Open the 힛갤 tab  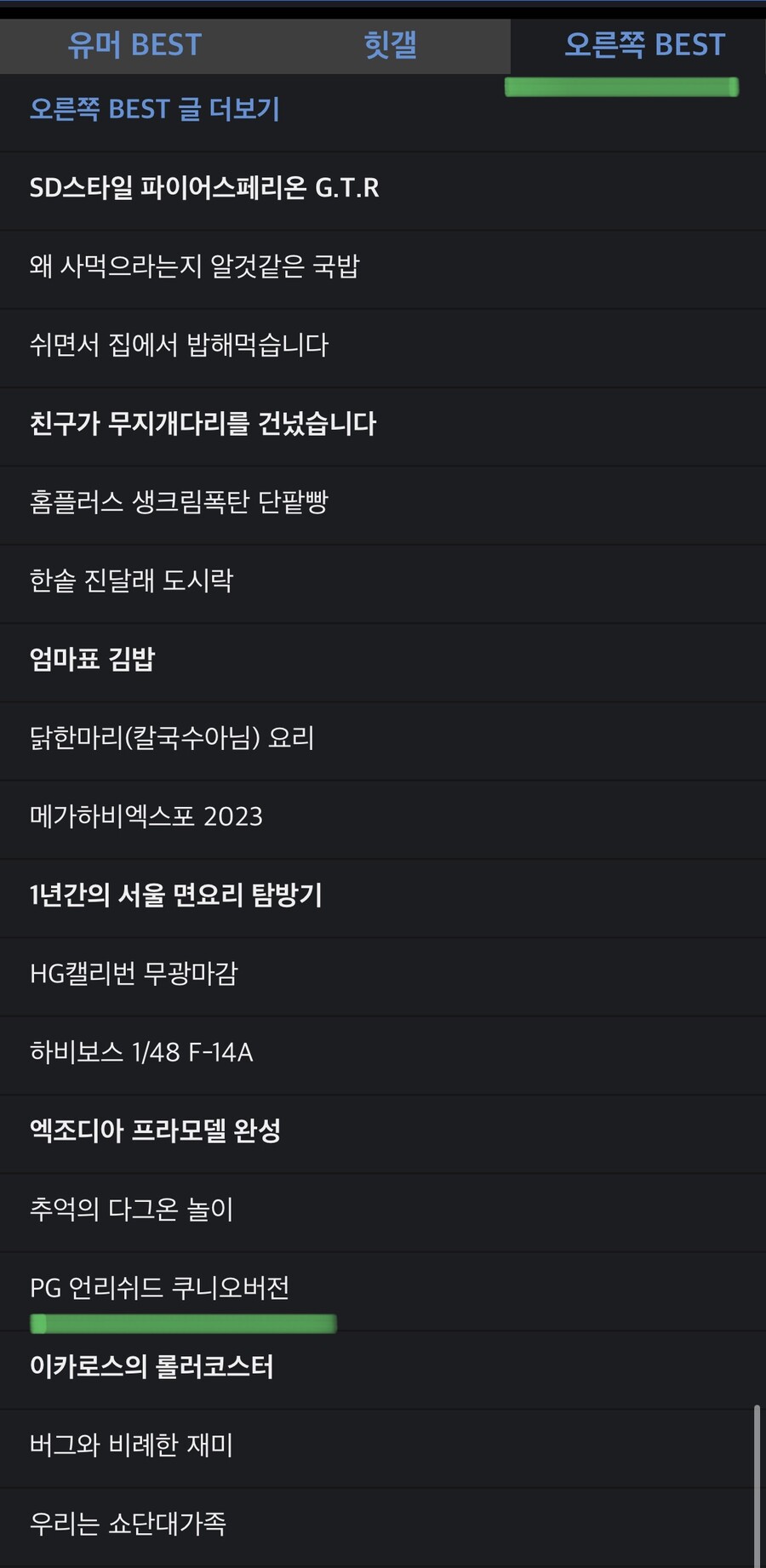pyautogui.click(x=390, y=46)
